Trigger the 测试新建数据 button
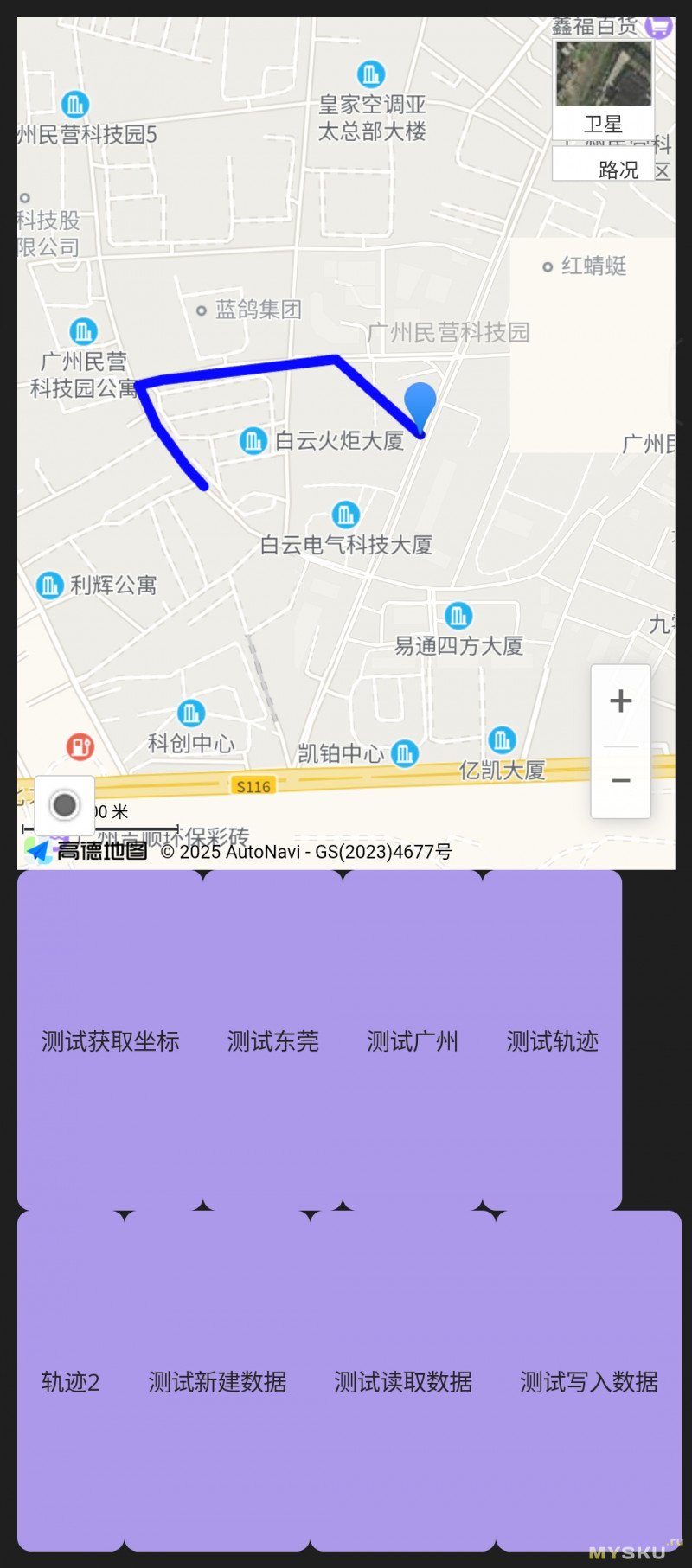Image resolution: width=692 pixels, height=1568 pixels. click(217, 1381)
